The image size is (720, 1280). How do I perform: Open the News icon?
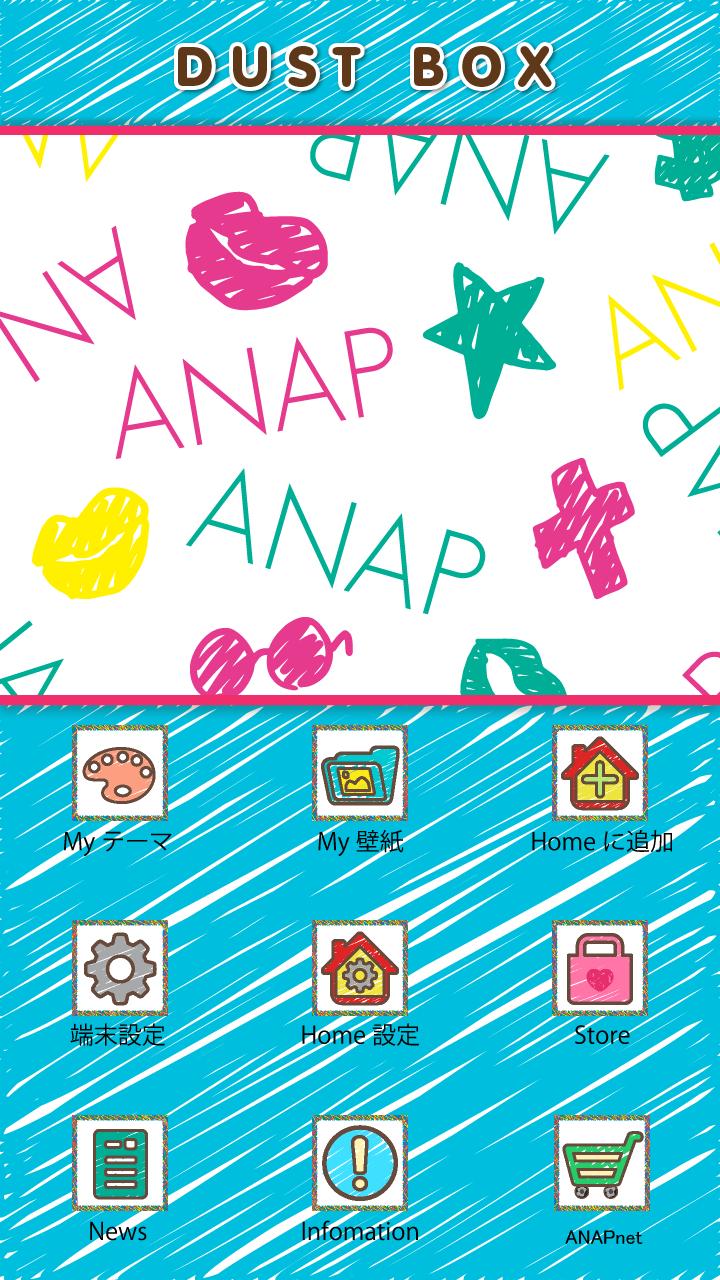click(119, 1163)
